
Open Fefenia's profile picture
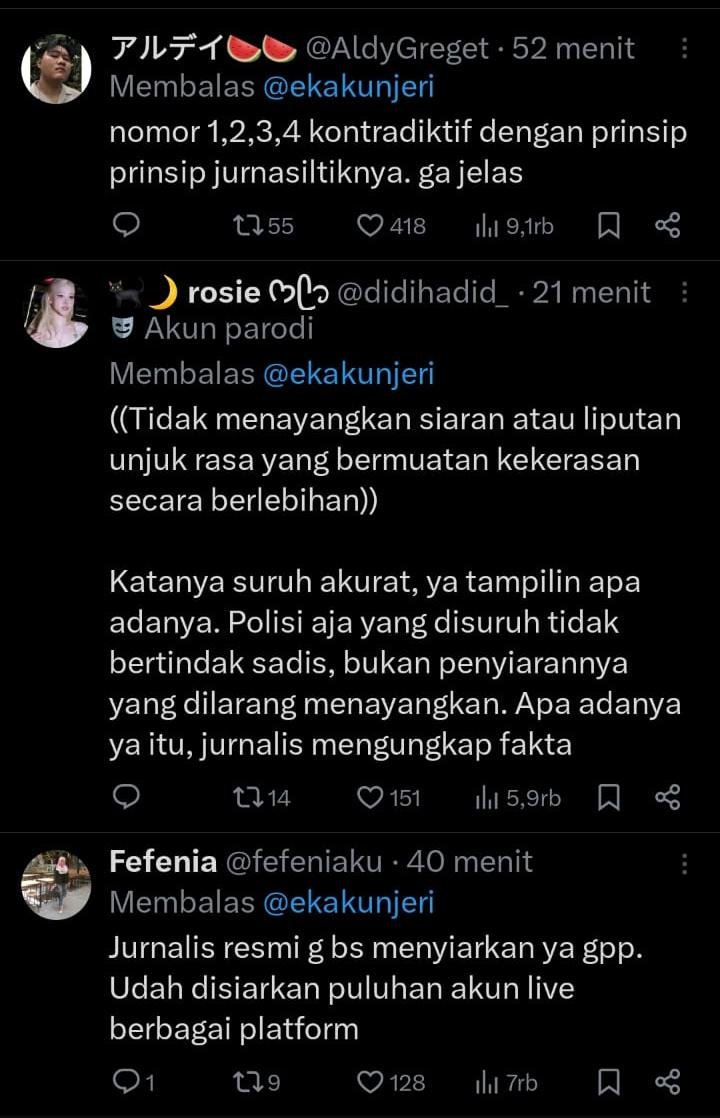[56, 884]
